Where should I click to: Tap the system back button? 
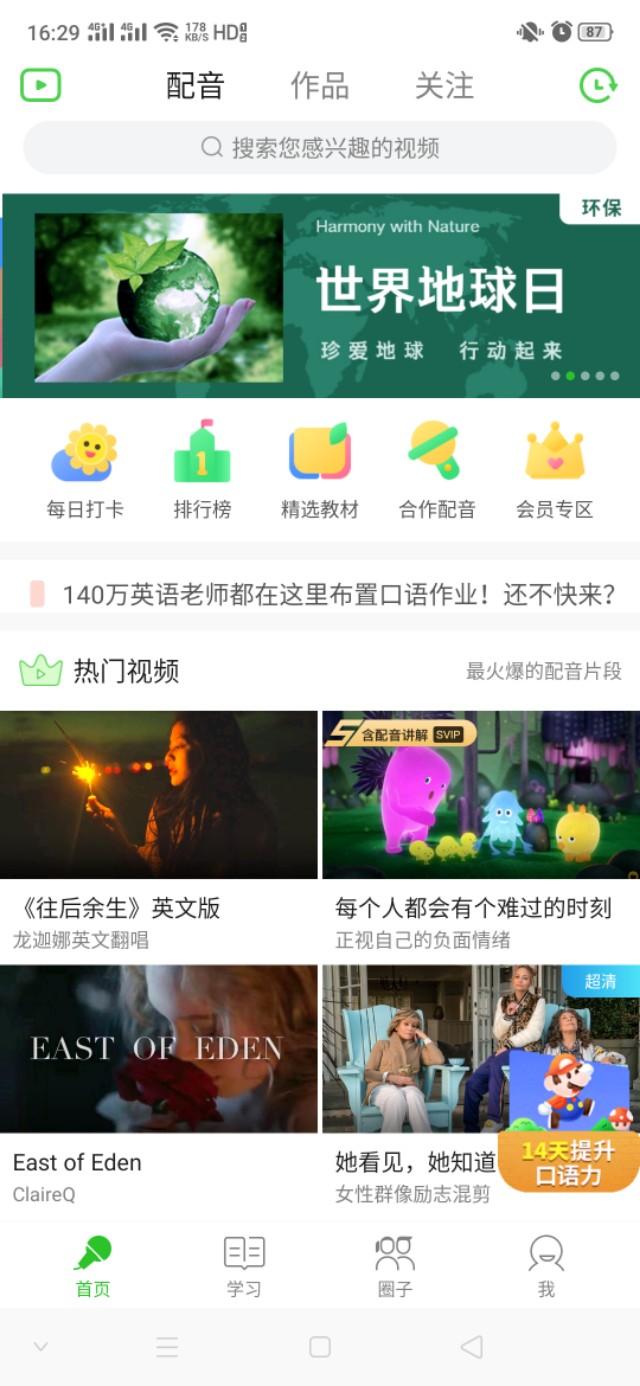pyautogui.click(x=471, y=1347)
